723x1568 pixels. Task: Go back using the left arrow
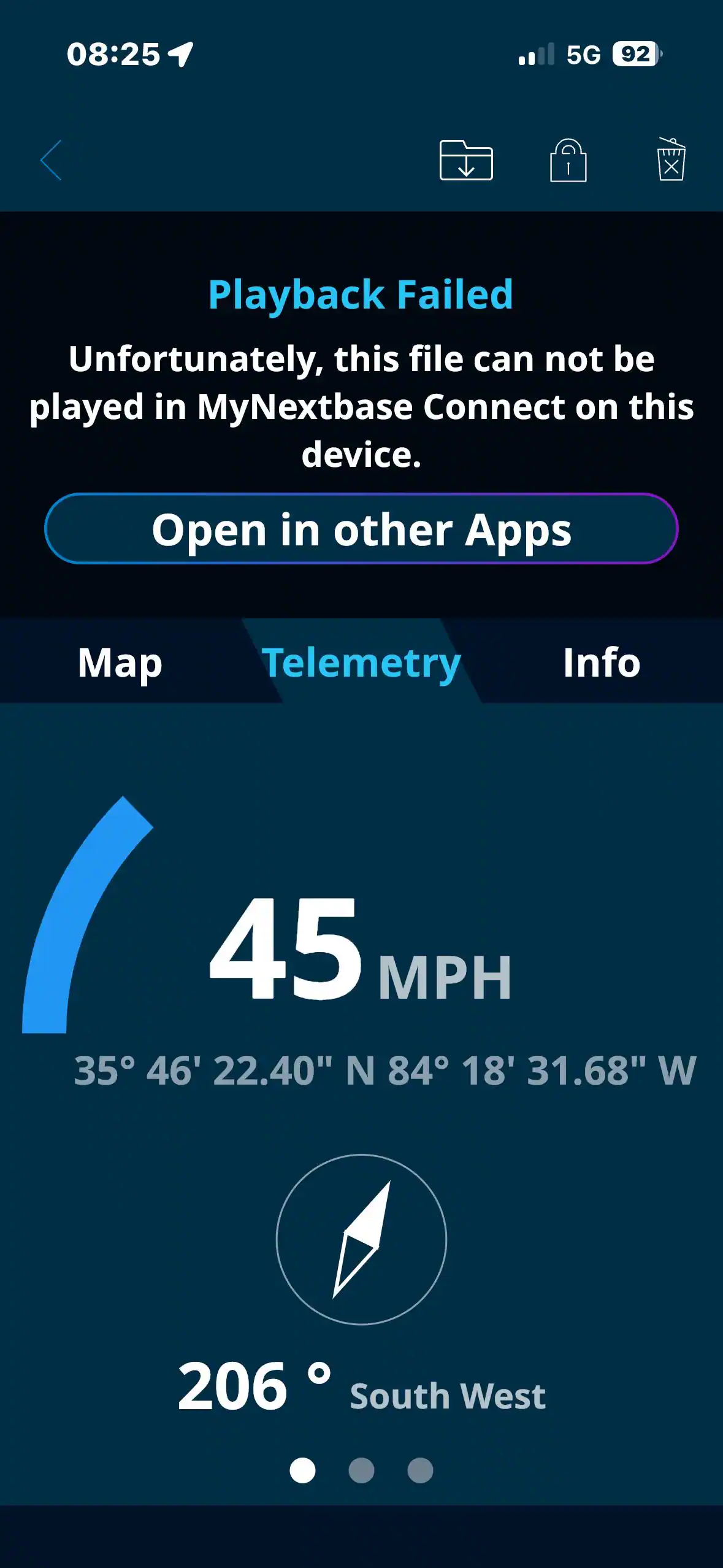(x=51, y=160)
